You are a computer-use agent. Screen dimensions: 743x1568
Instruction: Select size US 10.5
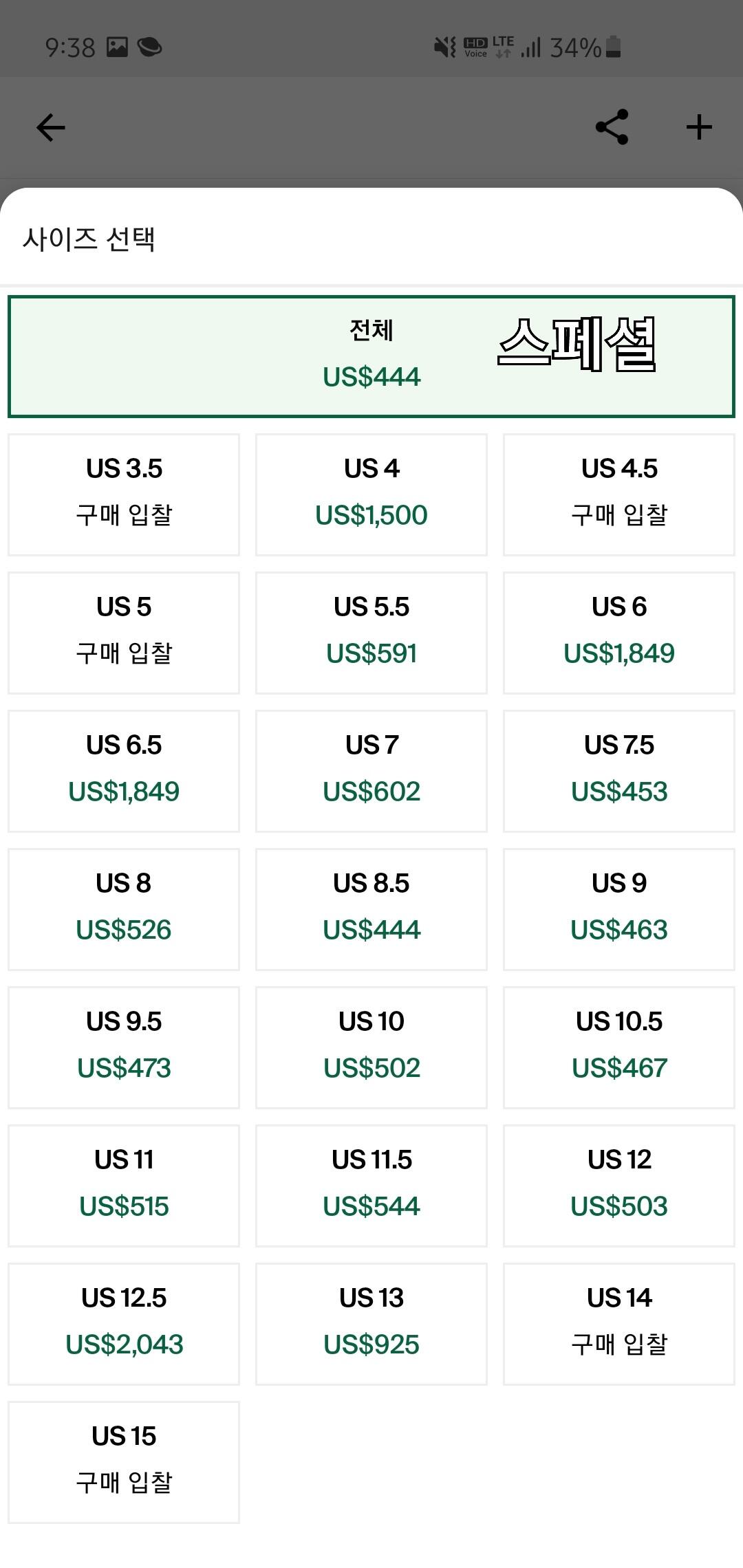pos(619,1047)
